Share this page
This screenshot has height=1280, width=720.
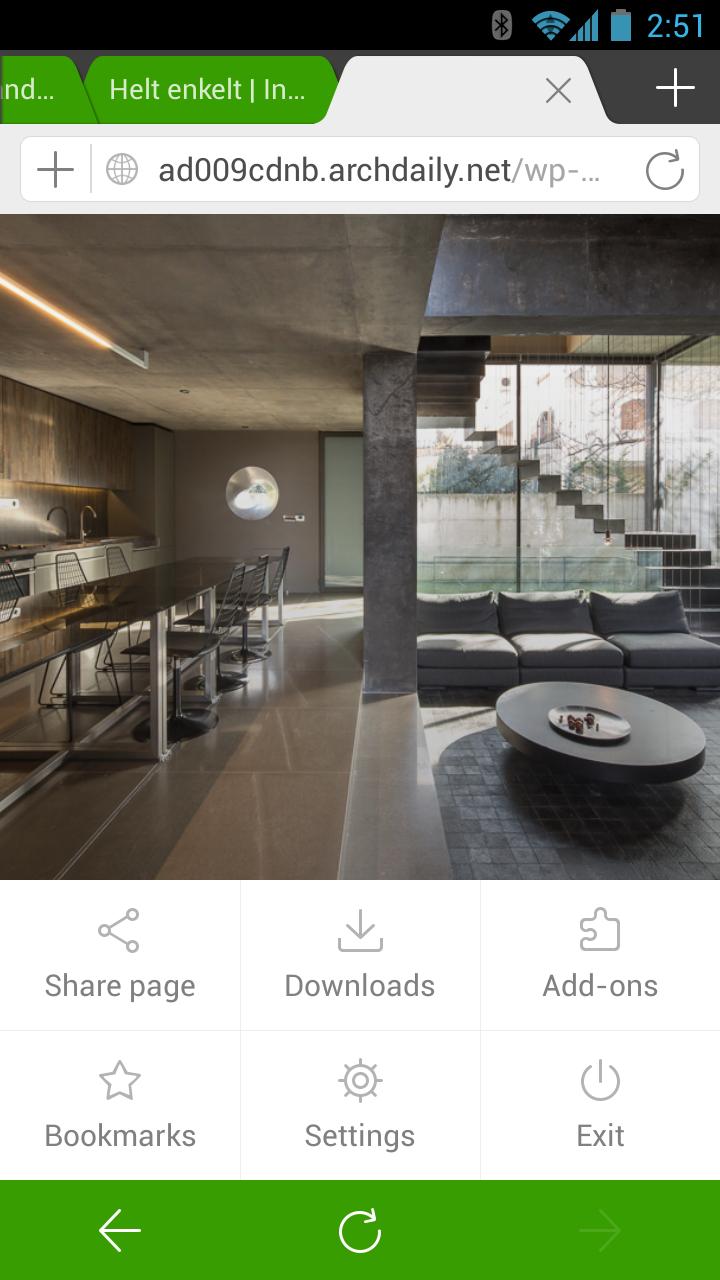(x=120, y=955)
